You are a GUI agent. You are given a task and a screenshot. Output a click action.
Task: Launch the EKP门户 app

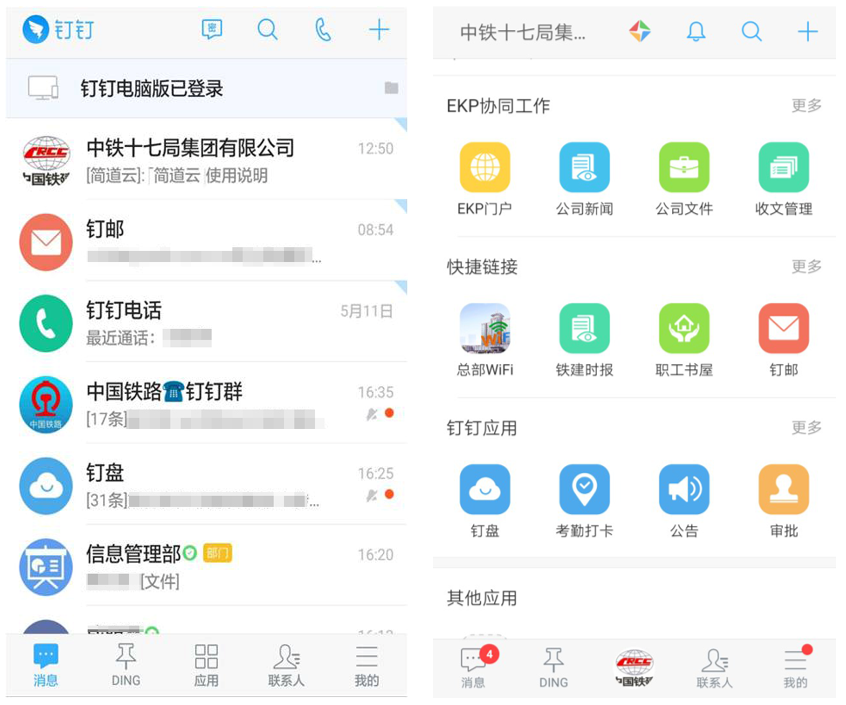[x=485, y=178]
